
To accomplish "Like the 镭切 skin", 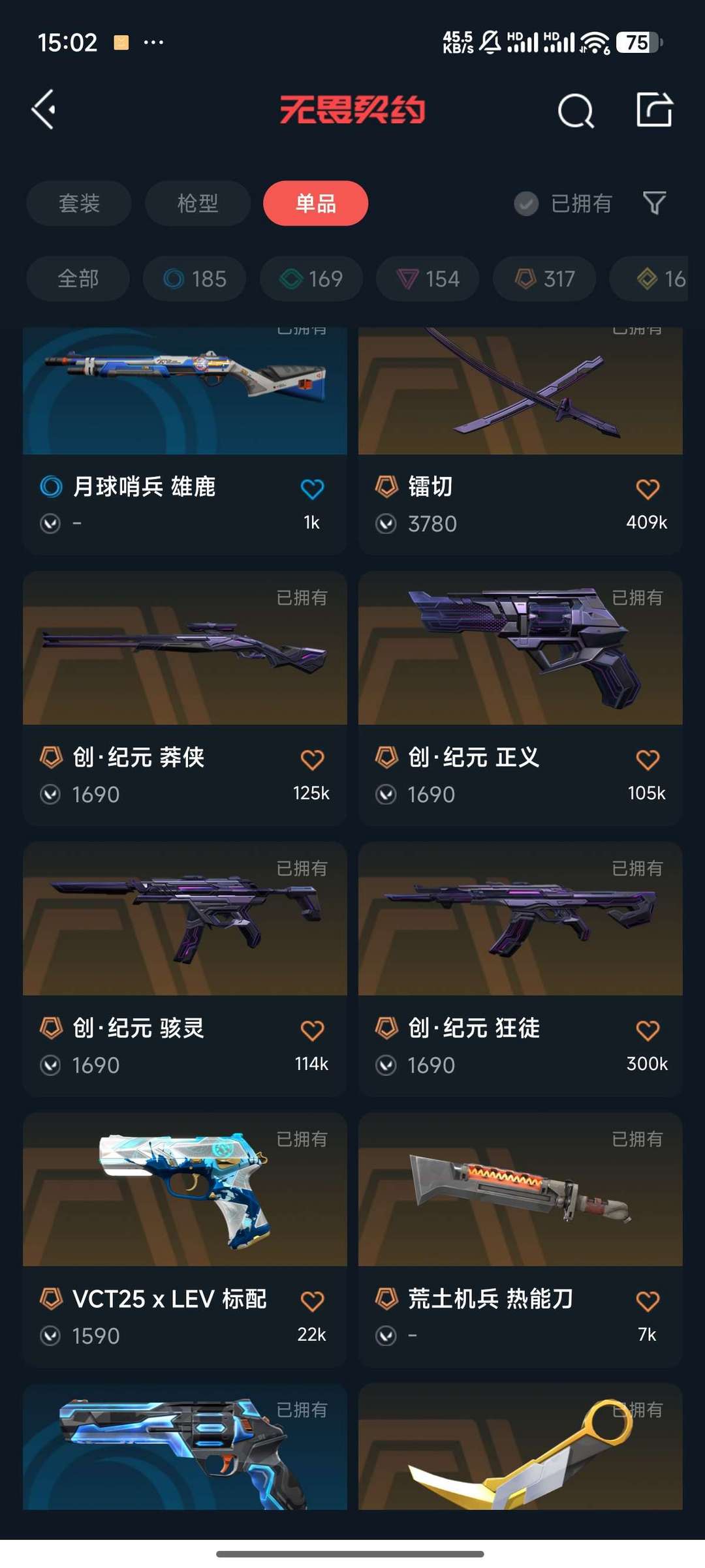I will coord(648,489).
